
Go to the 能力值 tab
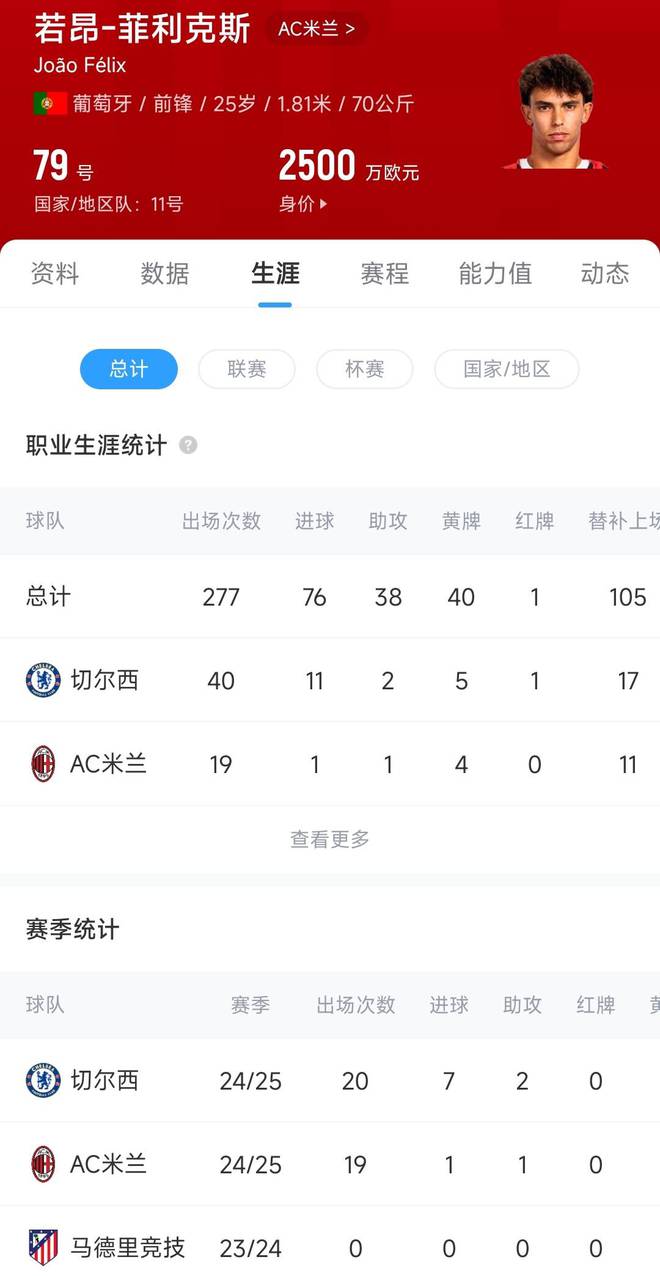pyautogui.click(x=495, y=273)
